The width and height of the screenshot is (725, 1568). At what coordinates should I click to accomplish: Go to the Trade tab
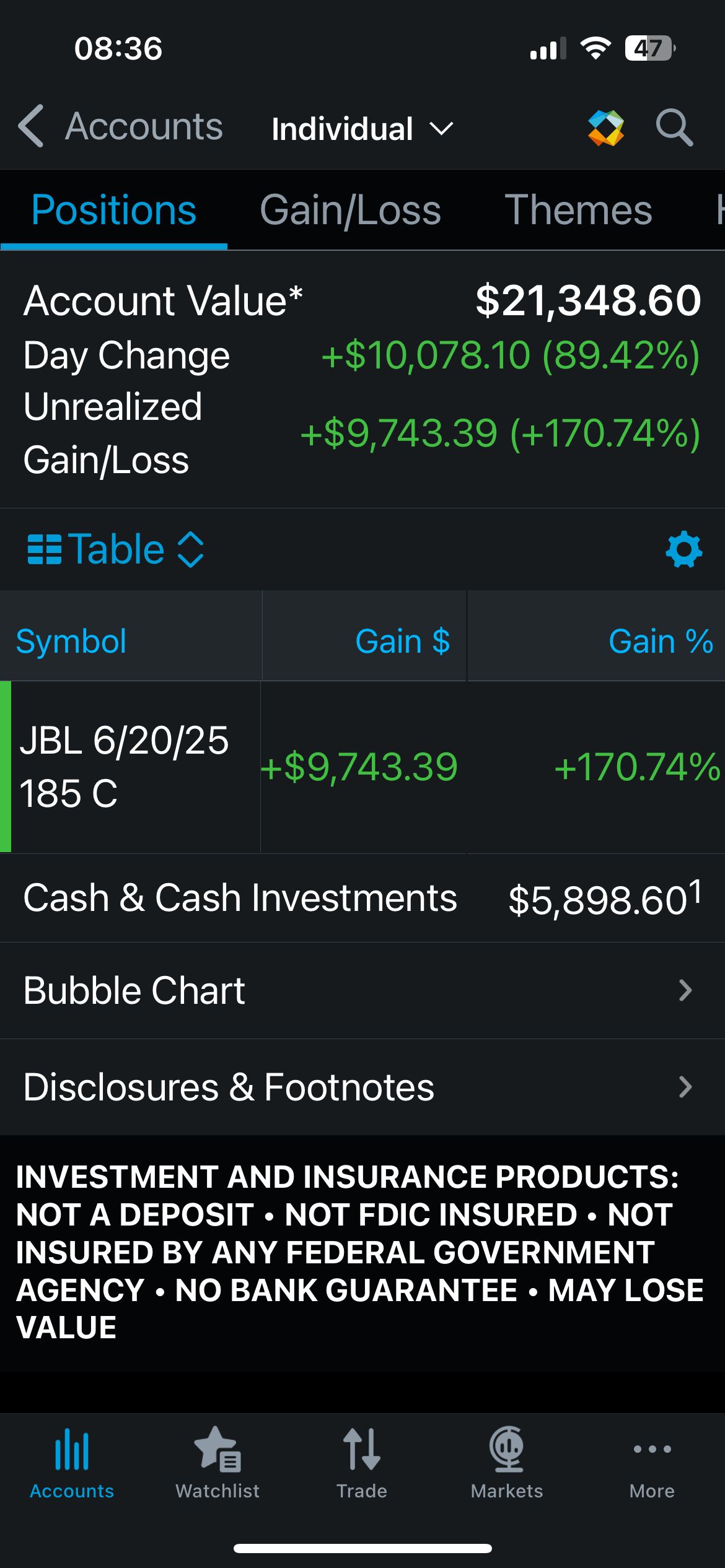tap(362, 1464)
